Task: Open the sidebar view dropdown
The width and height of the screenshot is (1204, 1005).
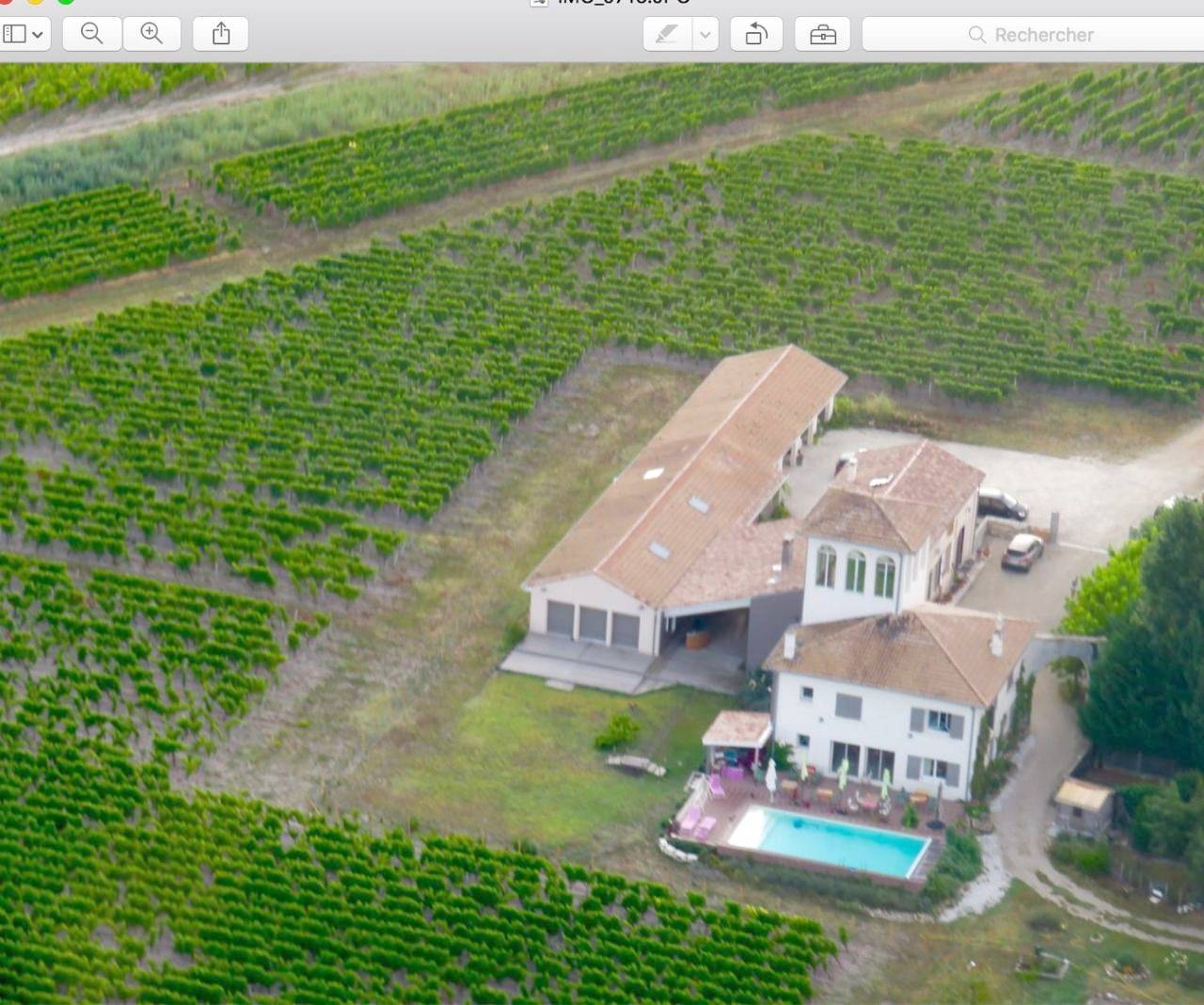Action: tap(23, 35)
